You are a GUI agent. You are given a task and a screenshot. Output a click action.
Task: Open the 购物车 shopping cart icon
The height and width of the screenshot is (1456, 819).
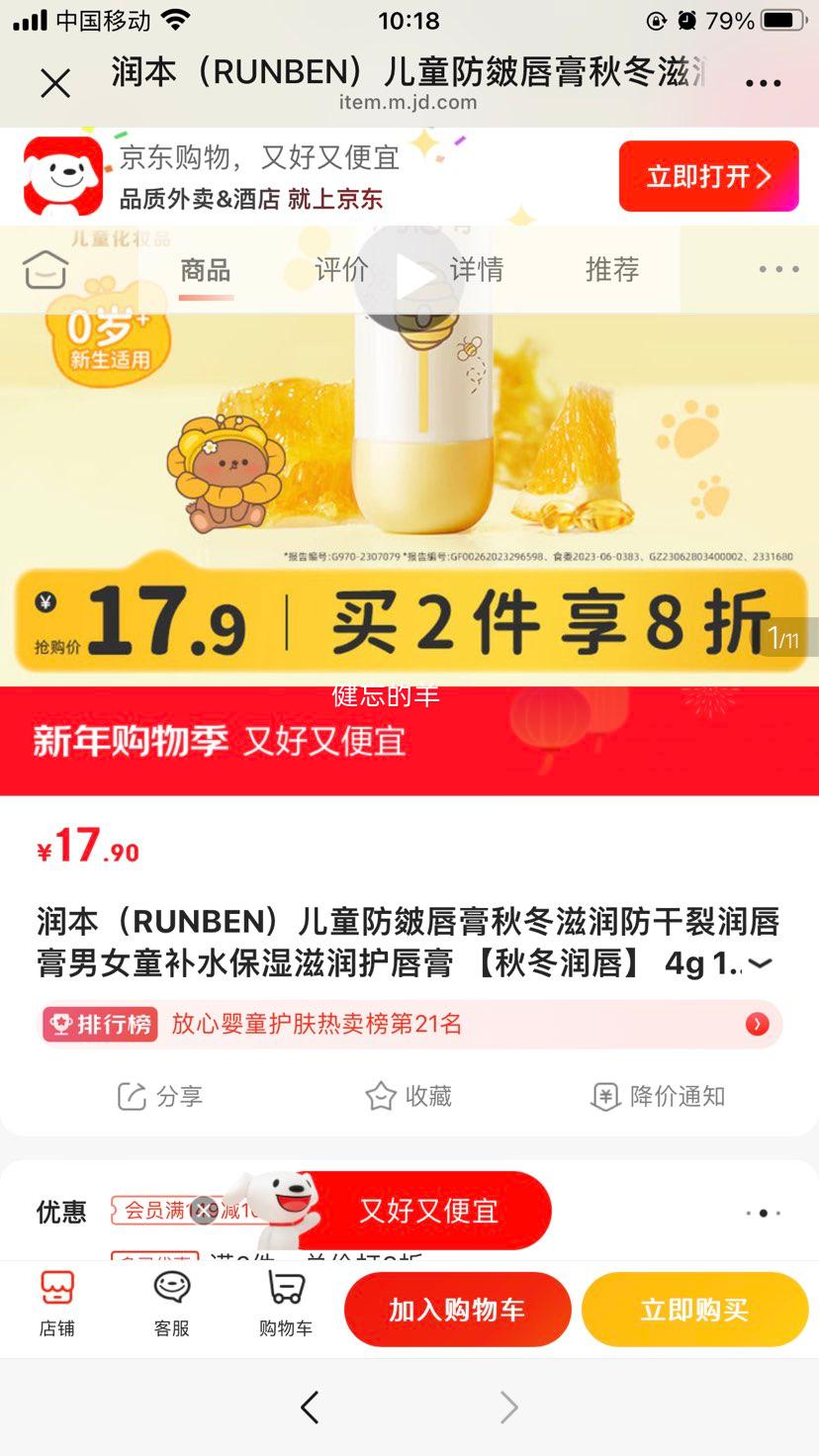[284, 1306]
